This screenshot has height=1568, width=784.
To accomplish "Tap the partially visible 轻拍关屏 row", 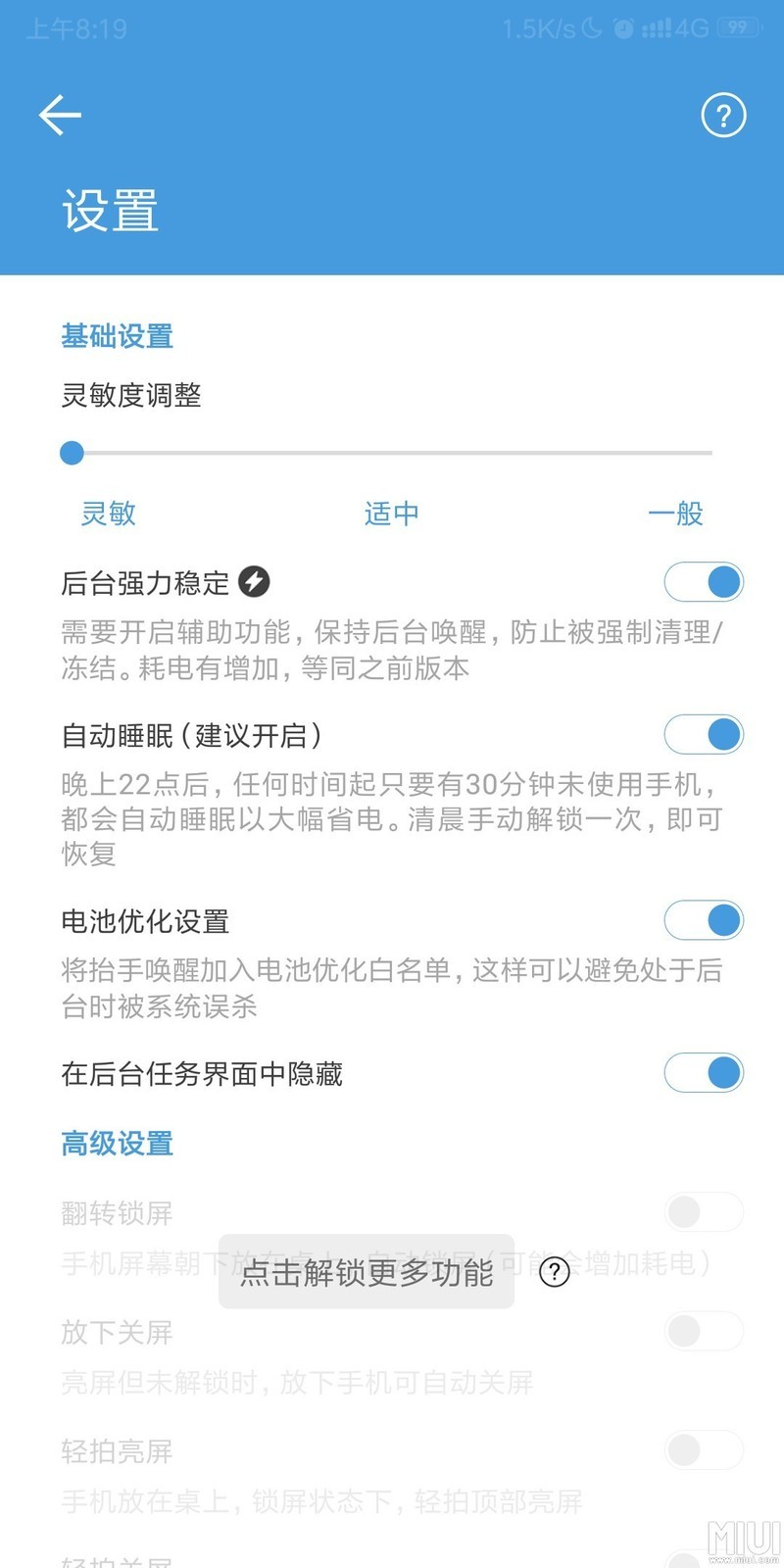I will [118, 1556].
